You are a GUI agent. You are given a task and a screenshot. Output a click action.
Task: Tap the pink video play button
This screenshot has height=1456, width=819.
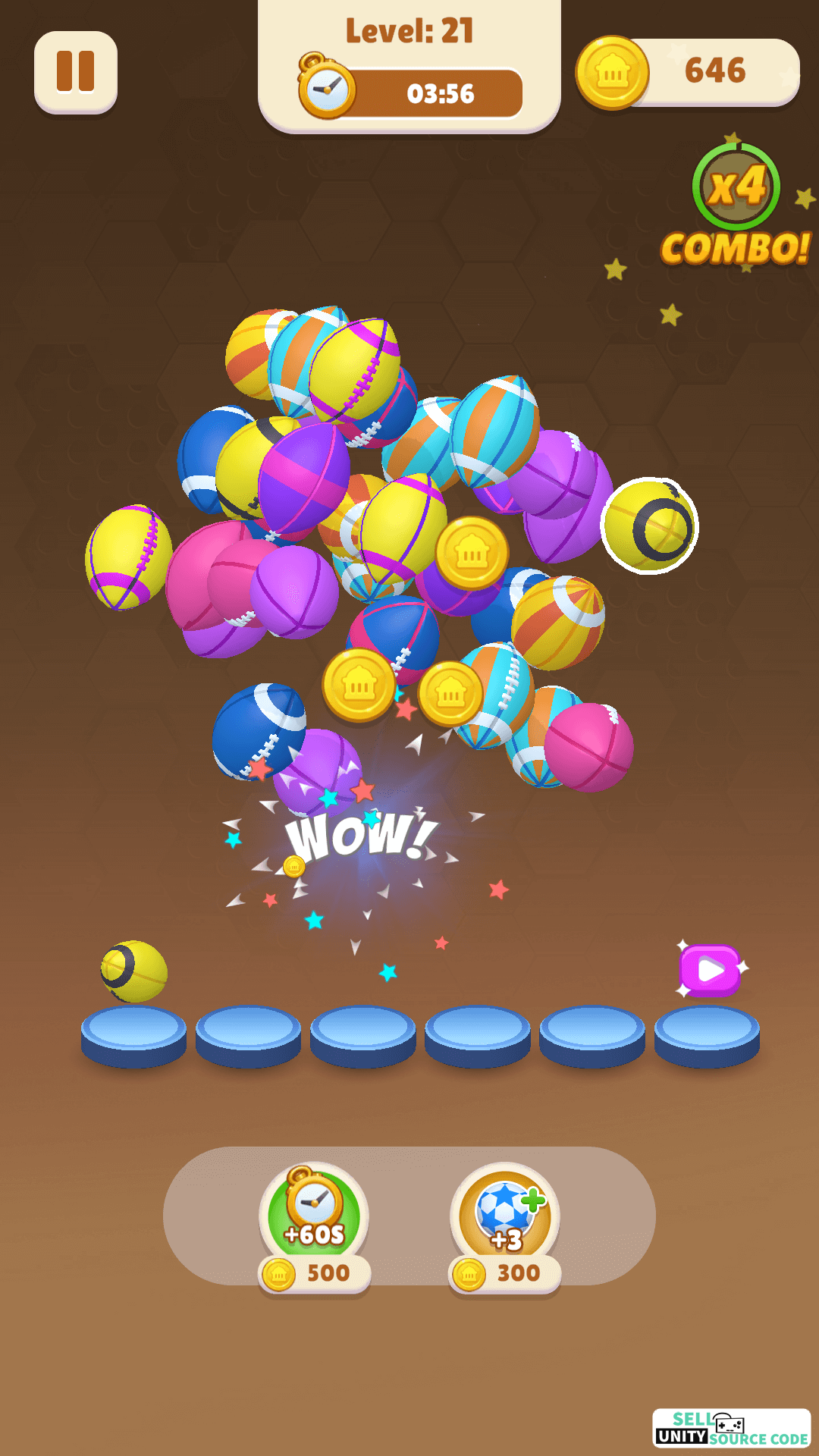pos(711,970)
